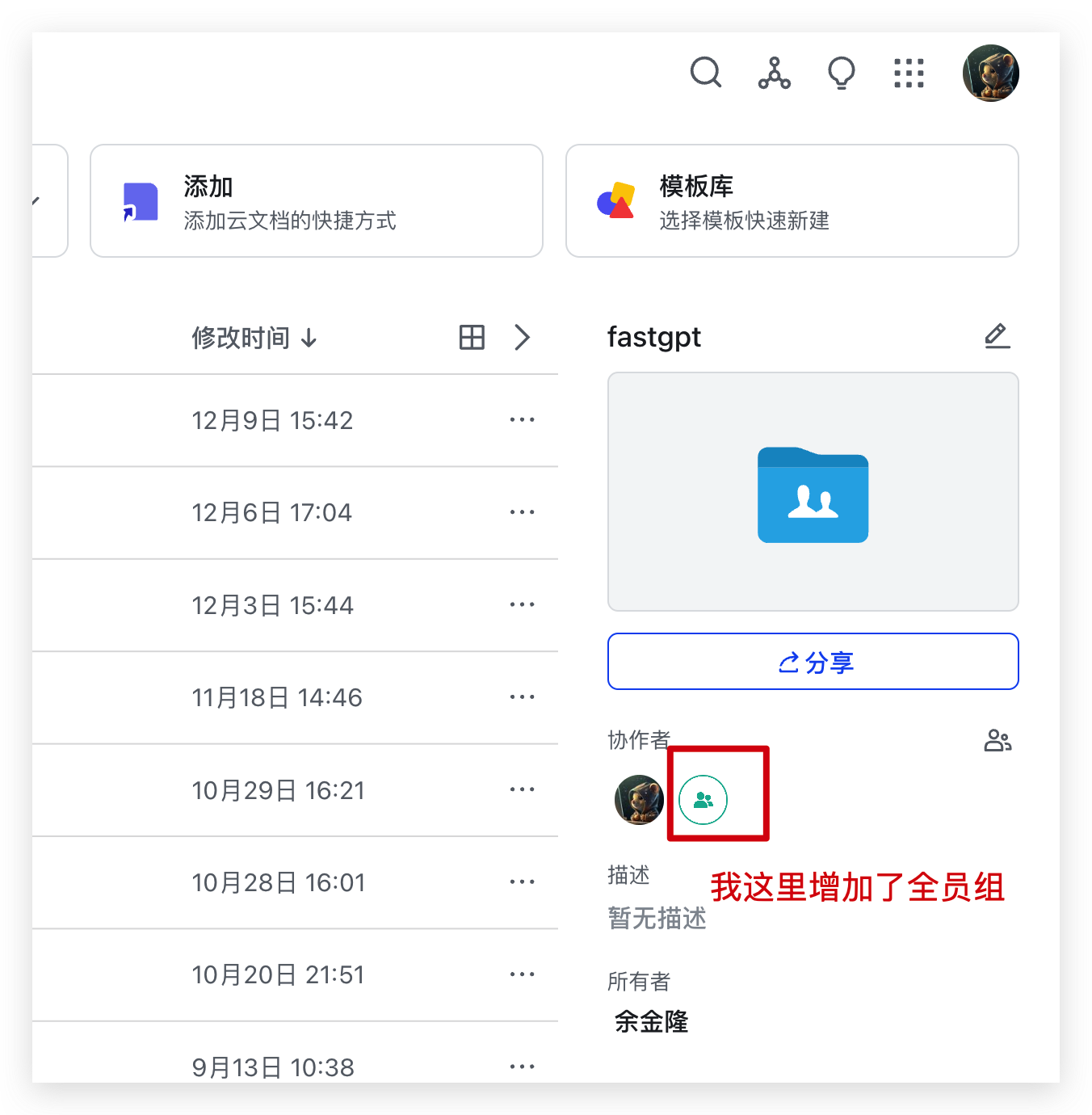Open the apps grid menu
Screen dimensions: 1092x1115
(x=909, y=73)
